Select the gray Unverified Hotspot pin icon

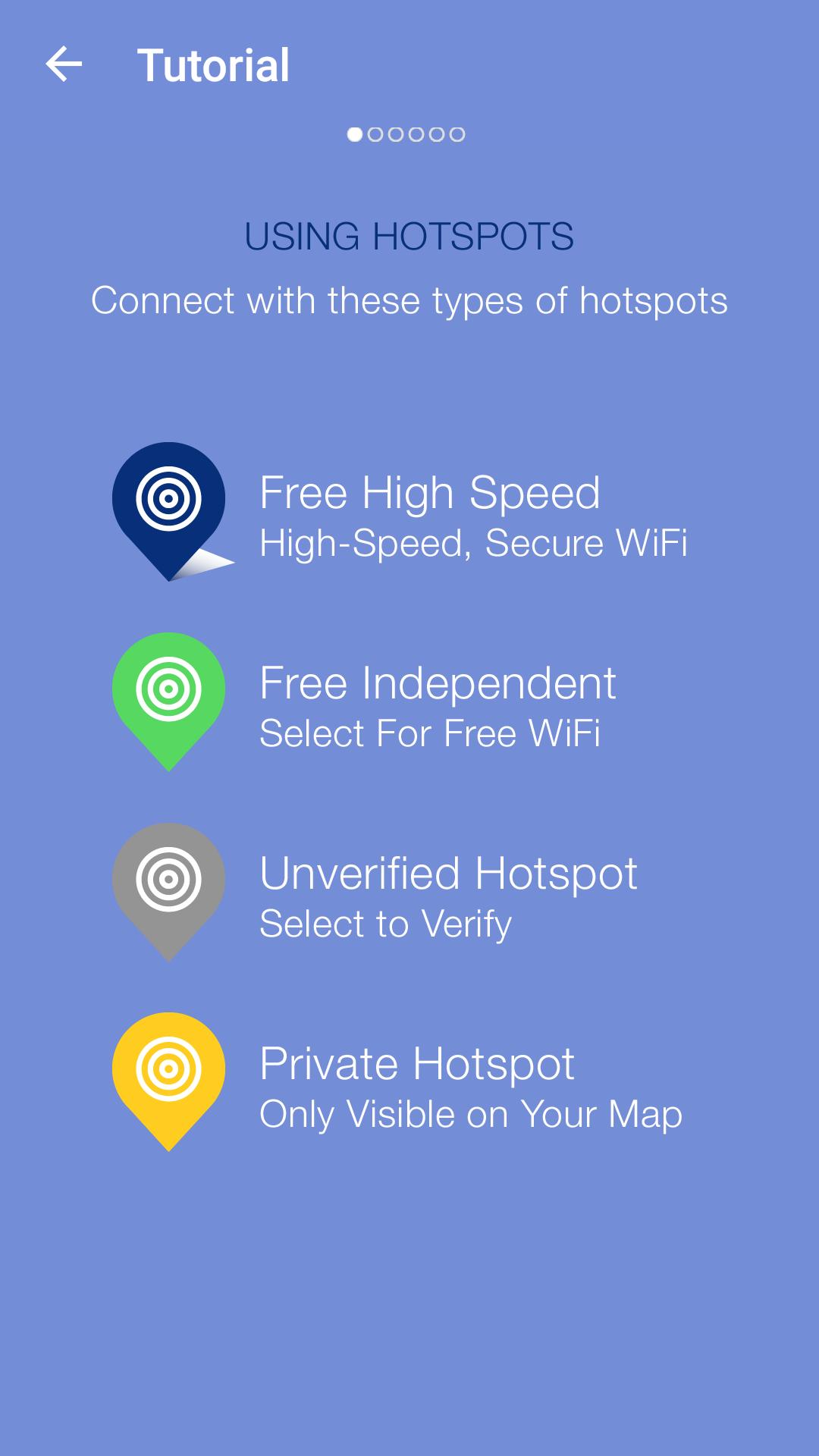point(168,883)
